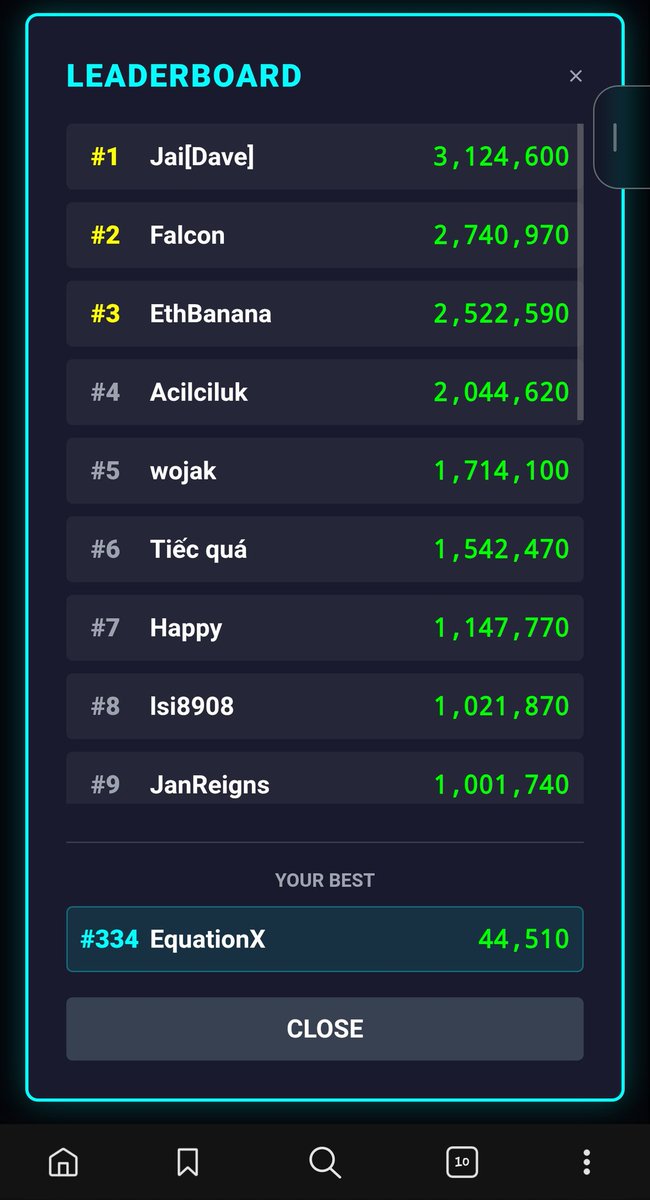650x1200 pixels.
Task: Open the bookmarks icon
Action: (187, 1162)
